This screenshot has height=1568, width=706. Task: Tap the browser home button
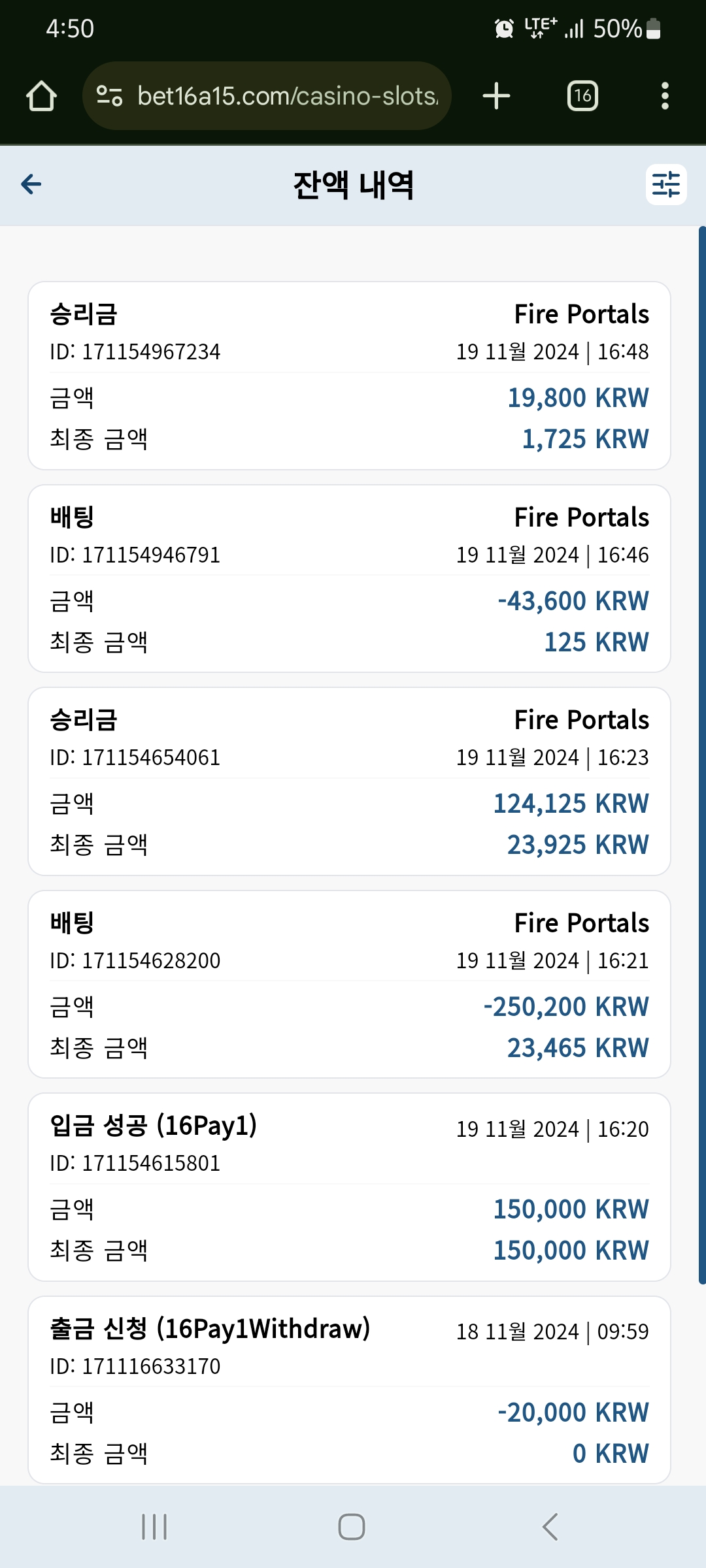[41, 96]
